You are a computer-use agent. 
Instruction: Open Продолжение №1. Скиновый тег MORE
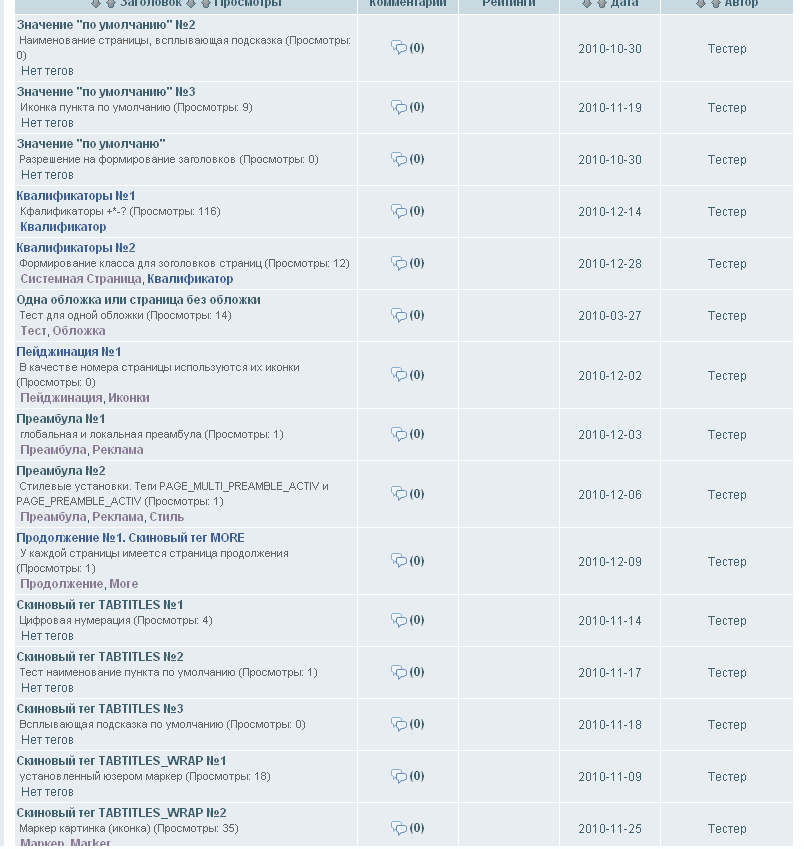[x=130, y=538]
